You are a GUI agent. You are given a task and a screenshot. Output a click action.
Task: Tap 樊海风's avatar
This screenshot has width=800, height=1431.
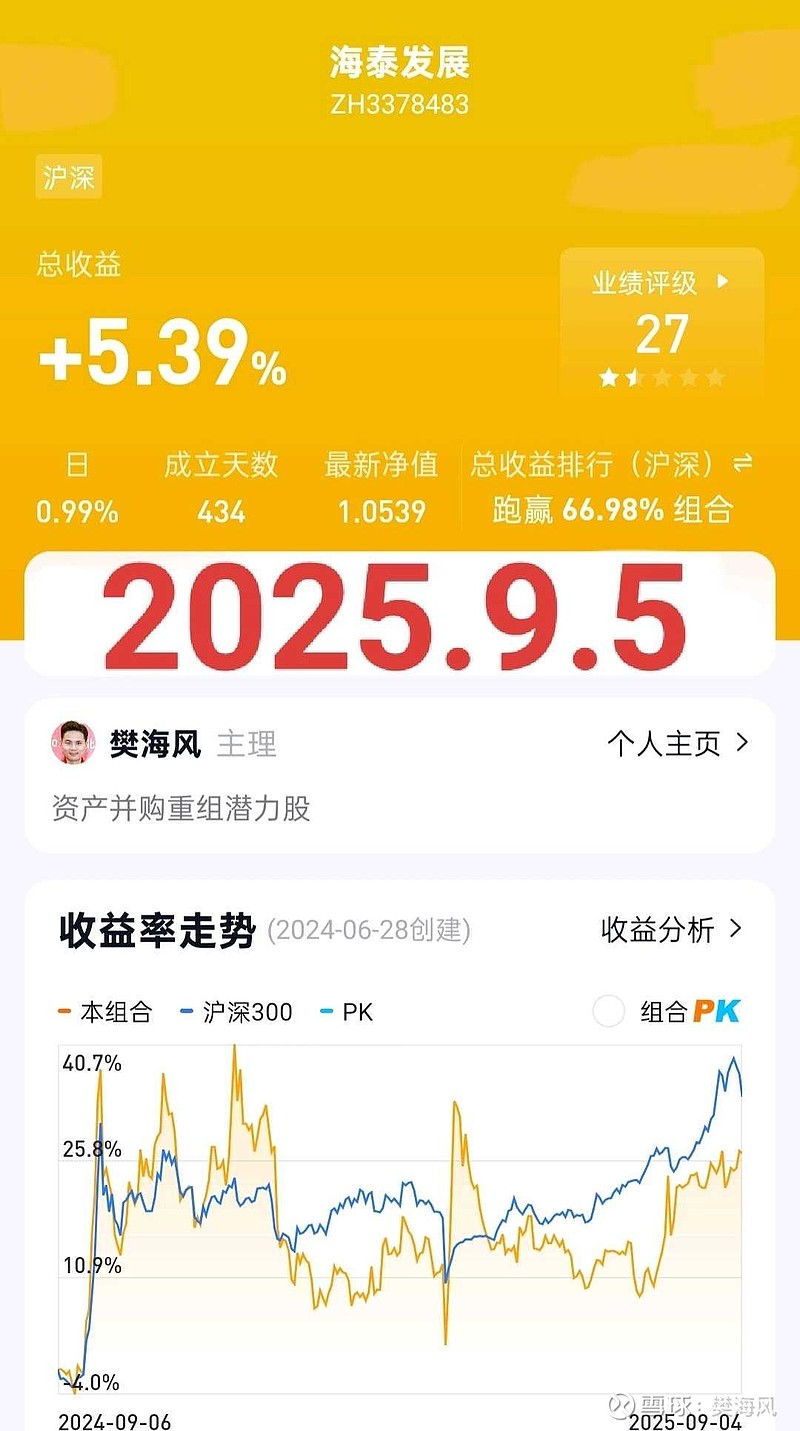tap(73, 744)
